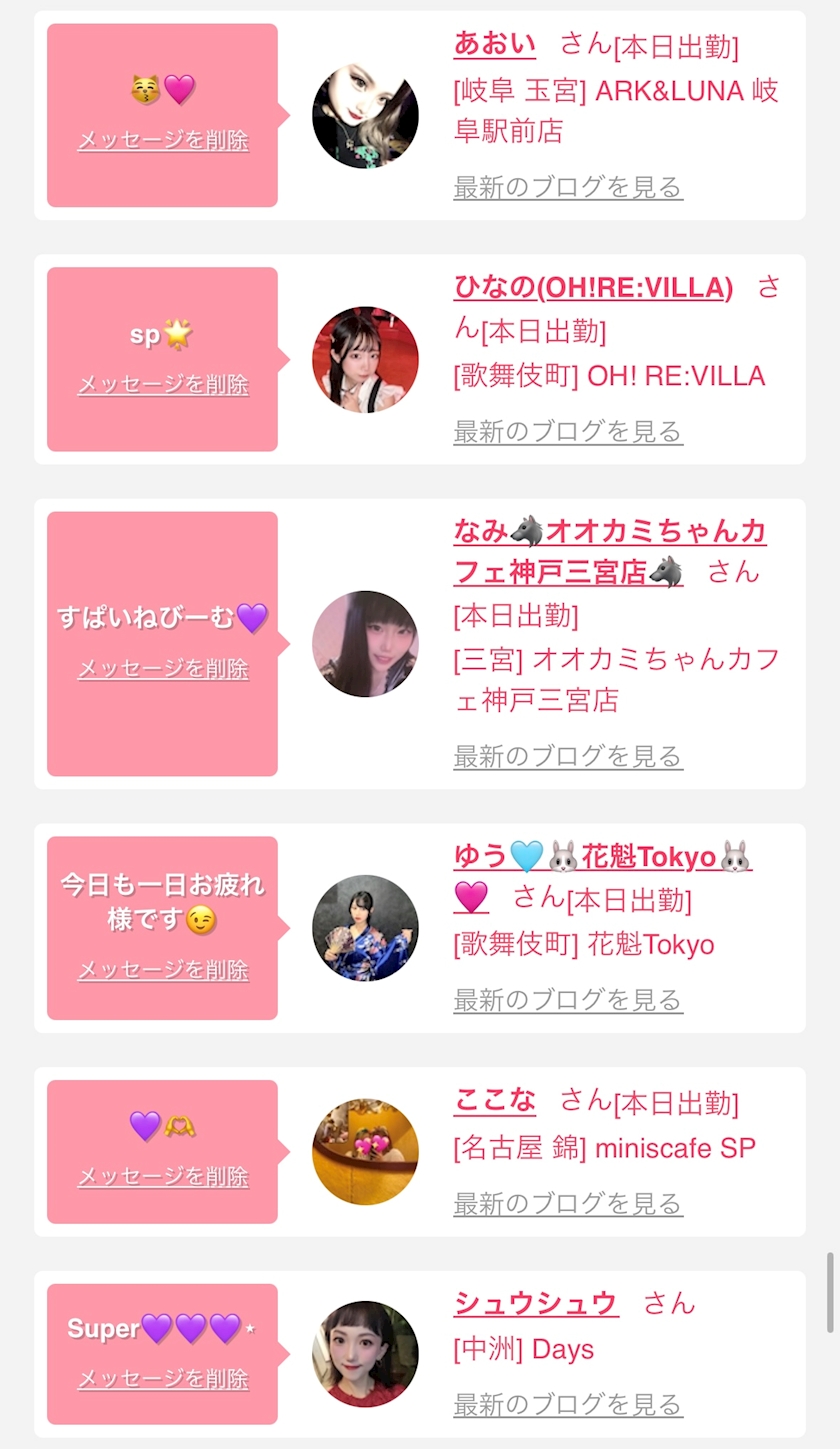Screen dimensions: 840x1449
Task: View ゆう's latest blog
Action: click(x=568, y=999)
